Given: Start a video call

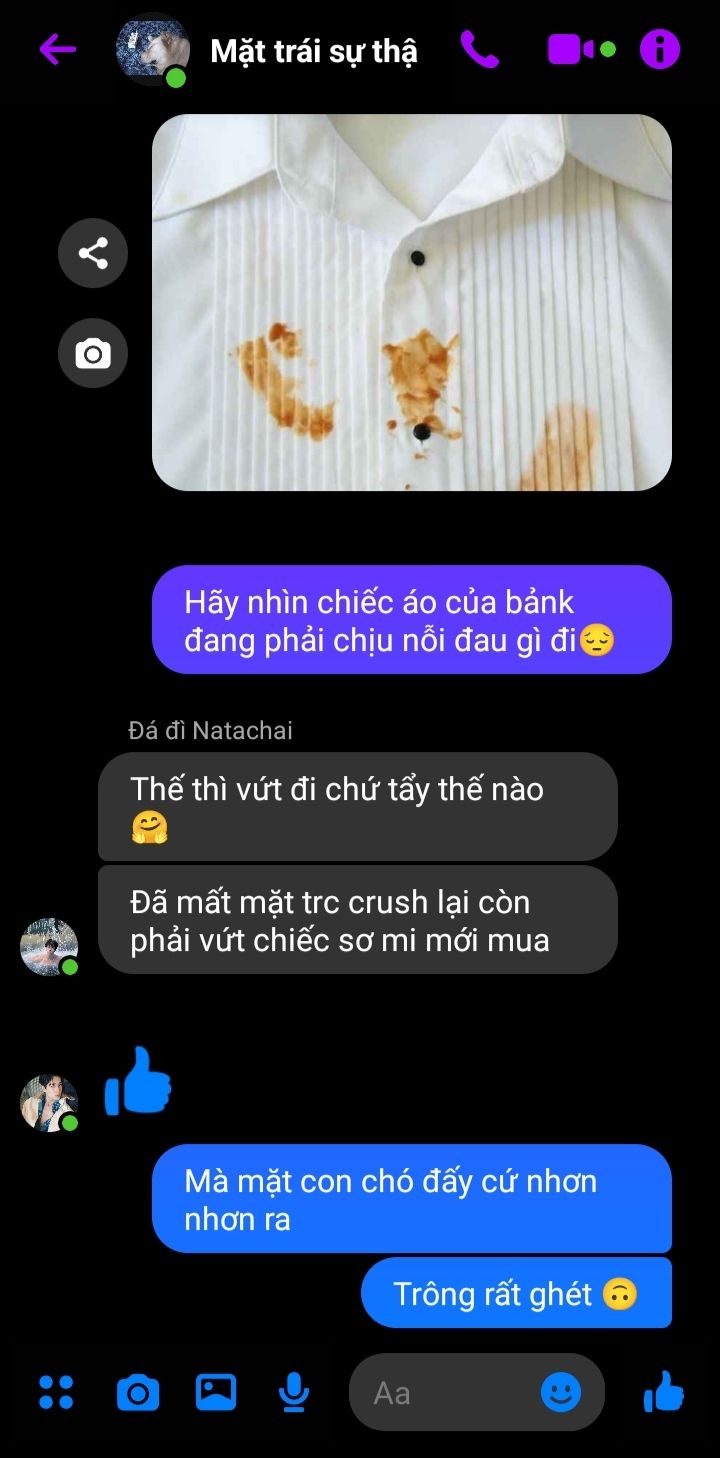Looking at the screenshot, I should click(581, 49).
